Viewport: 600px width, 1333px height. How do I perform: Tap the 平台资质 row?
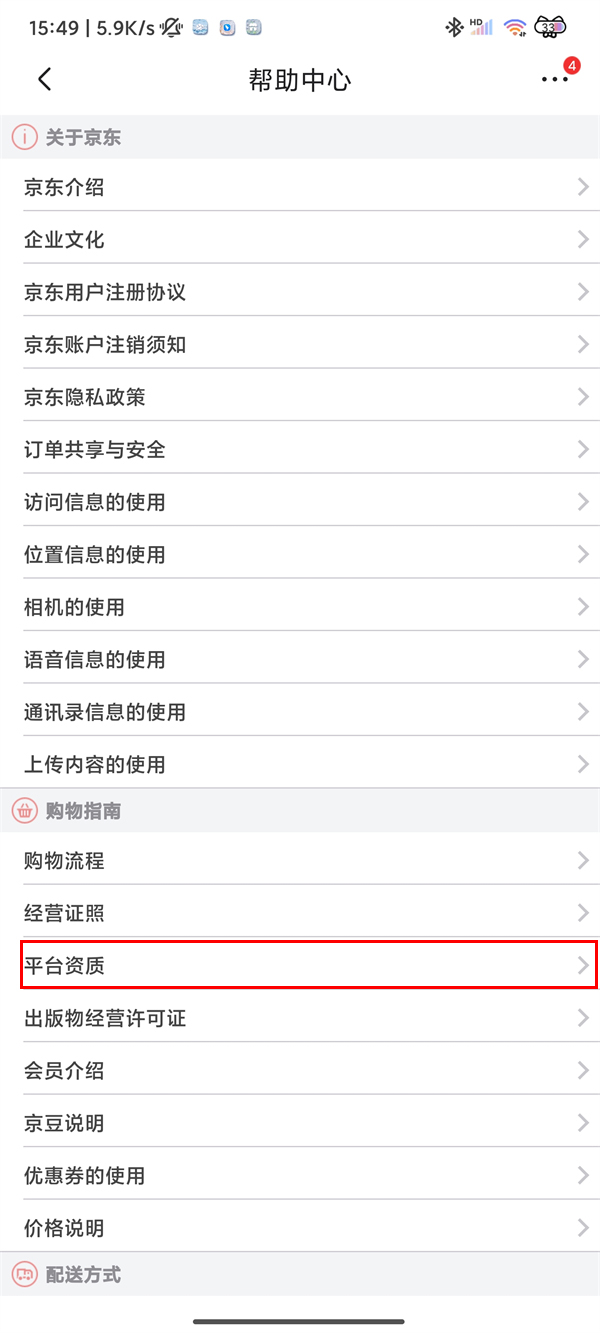click(x=300, y=966)
